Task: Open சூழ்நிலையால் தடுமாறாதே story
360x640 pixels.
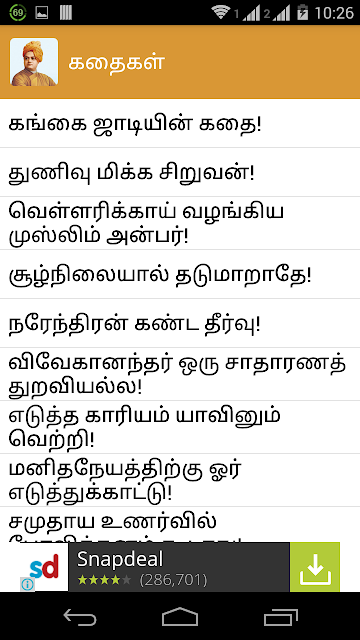Action: 180,274
